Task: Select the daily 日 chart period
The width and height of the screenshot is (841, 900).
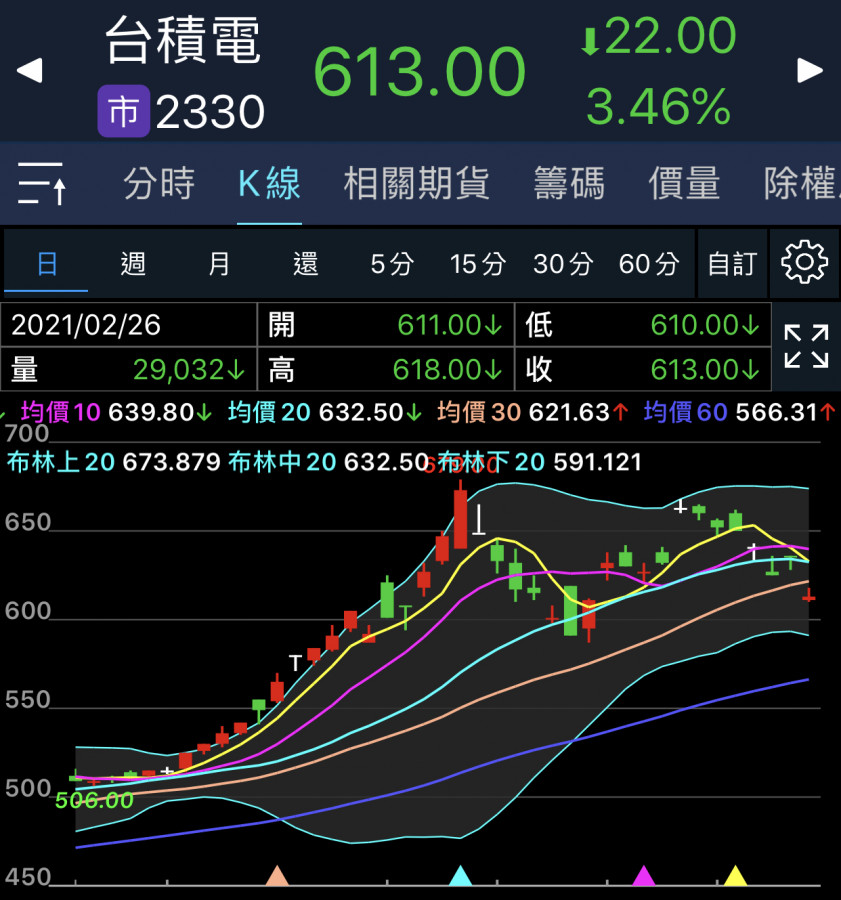Action: pos(47,264)
